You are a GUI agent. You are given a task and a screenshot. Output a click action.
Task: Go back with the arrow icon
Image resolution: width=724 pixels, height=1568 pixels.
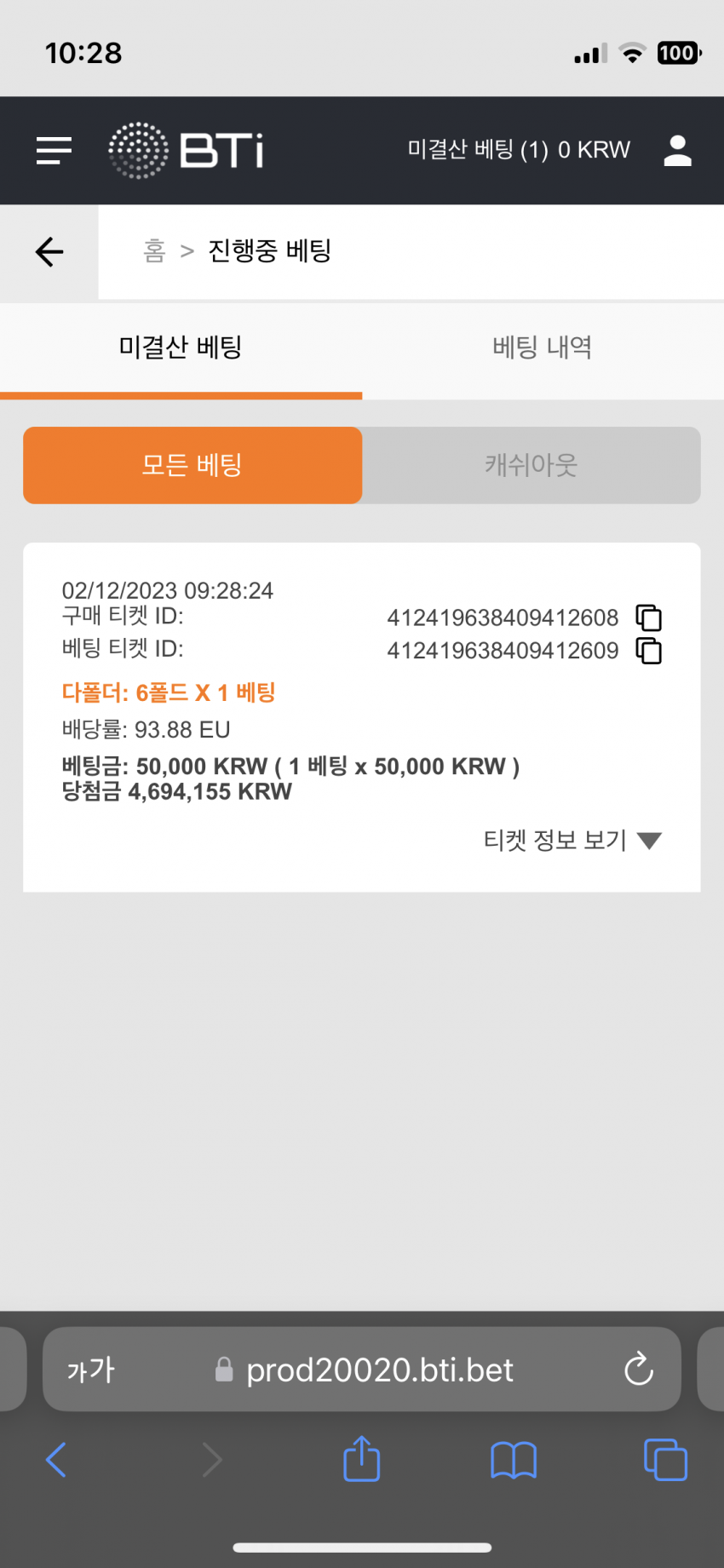coord(49,252)
